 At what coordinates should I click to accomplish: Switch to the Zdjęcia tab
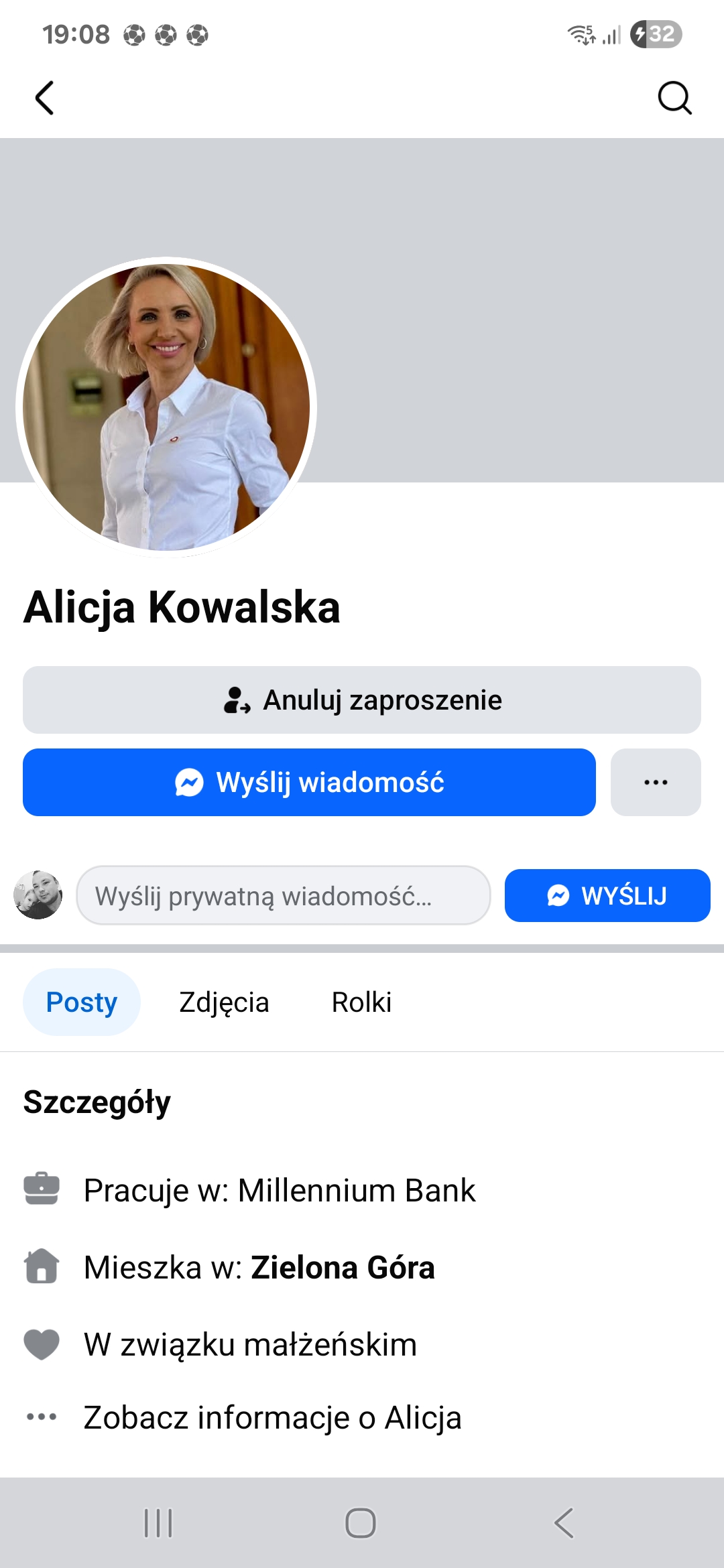[x=224, y=1002]
